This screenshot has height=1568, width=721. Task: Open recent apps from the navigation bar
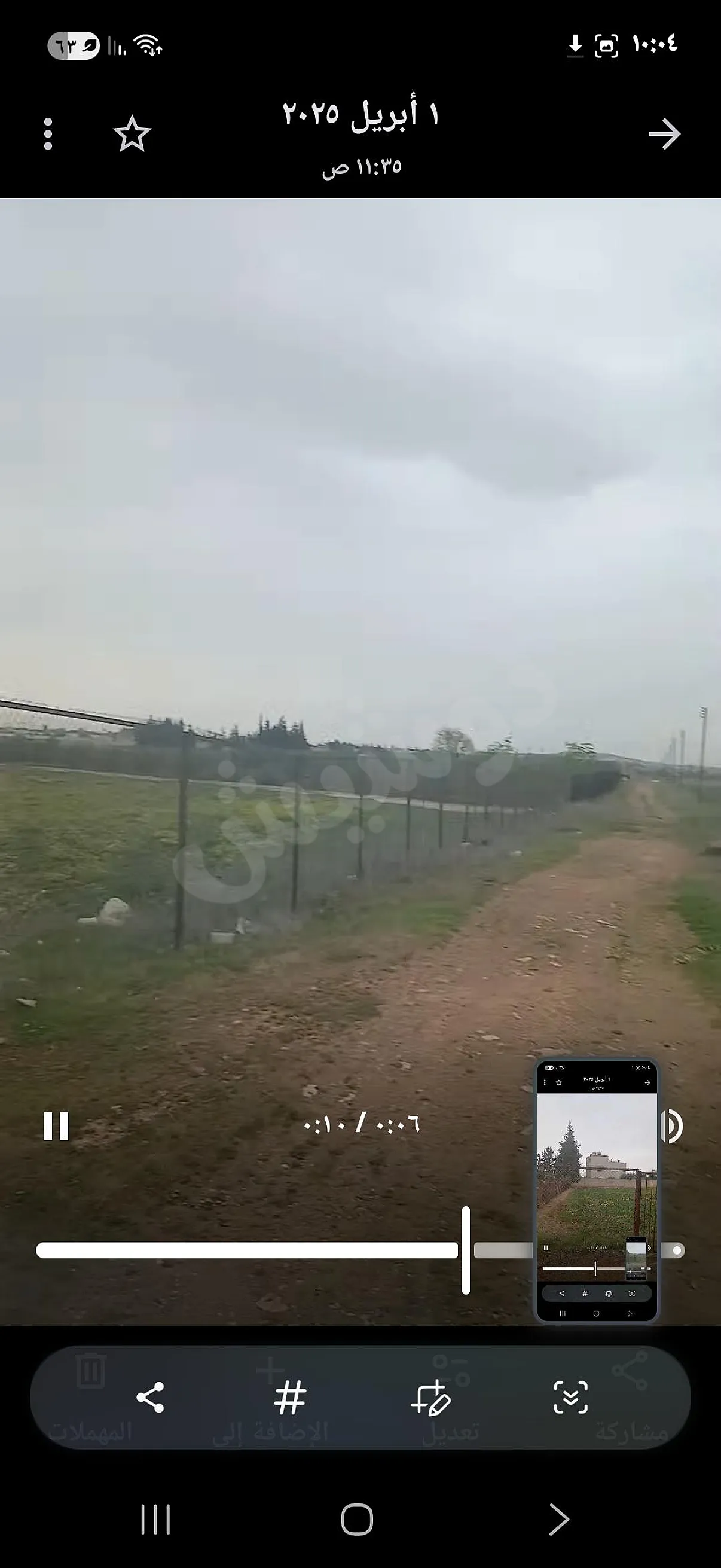156,1520
